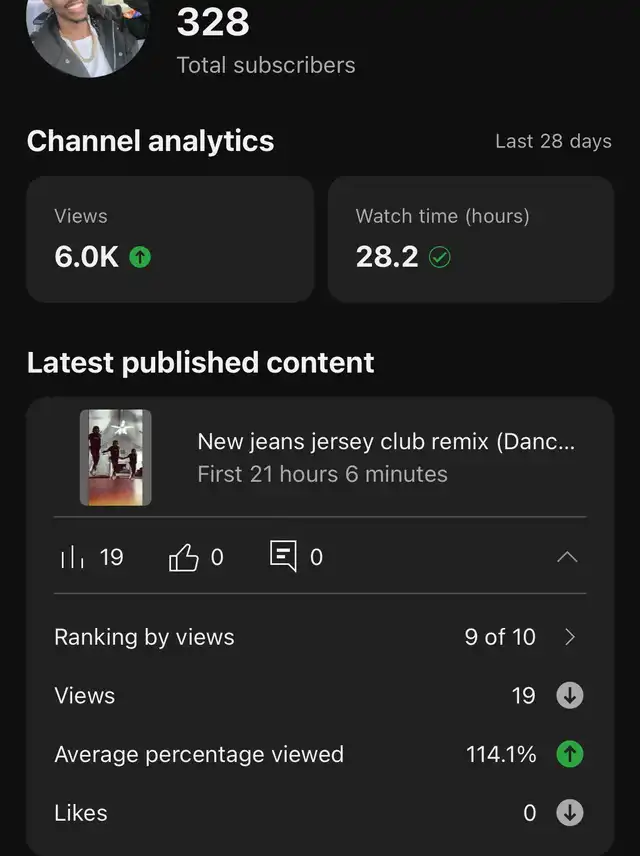Open the Views analytics card
The image size is (640, 856).
point(170,239)
